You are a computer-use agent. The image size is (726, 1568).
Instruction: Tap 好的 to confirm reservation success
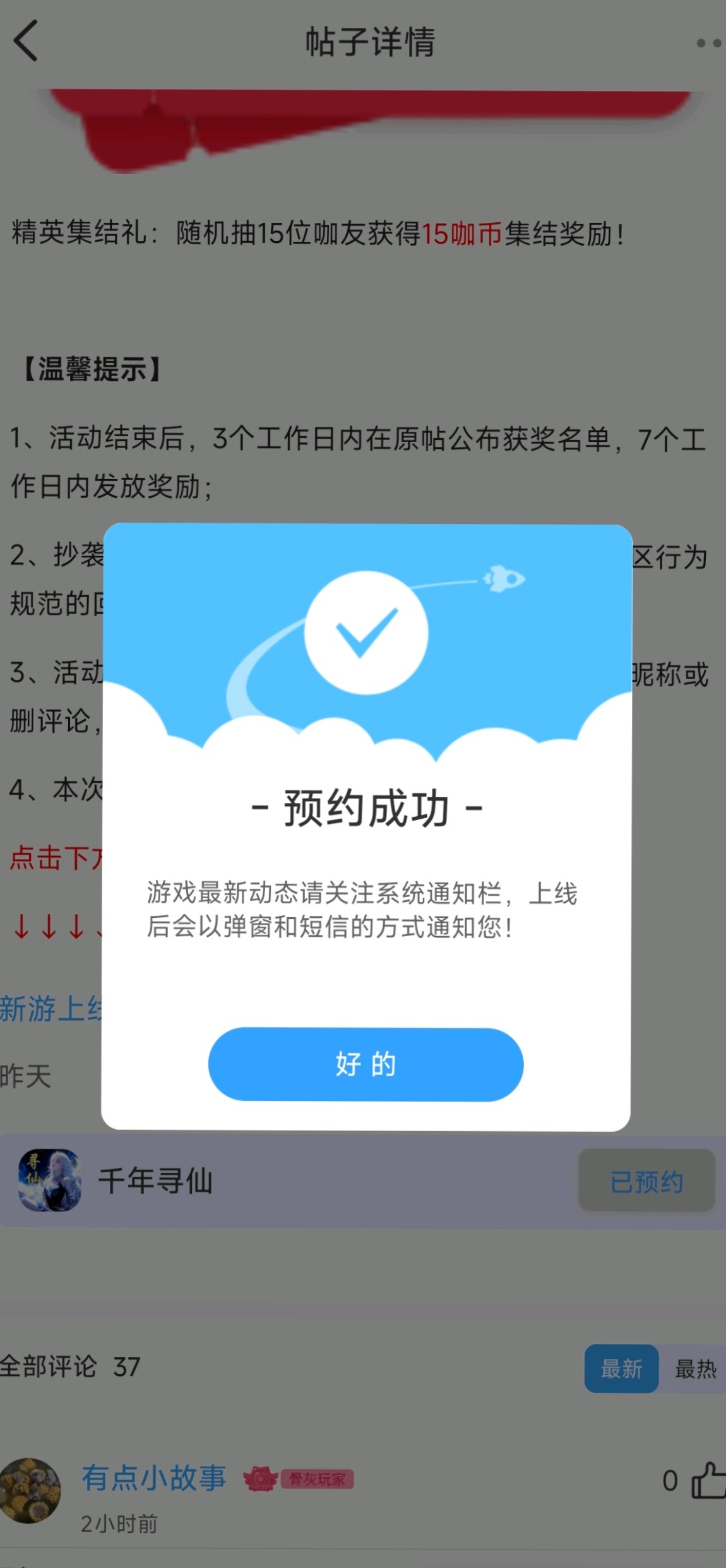(366, 1064)
